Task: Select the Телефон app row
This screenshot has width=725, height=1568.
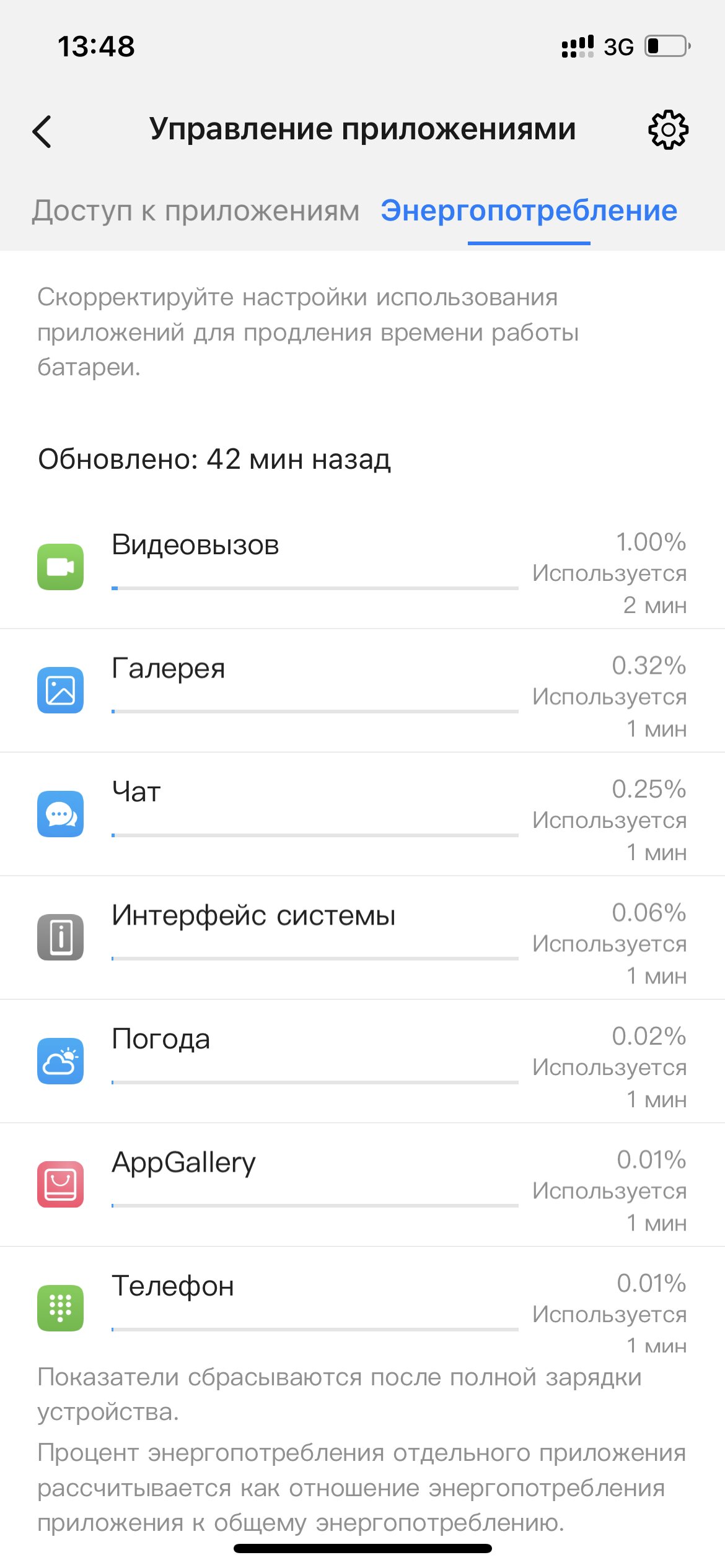Action: click(362, 1304)
